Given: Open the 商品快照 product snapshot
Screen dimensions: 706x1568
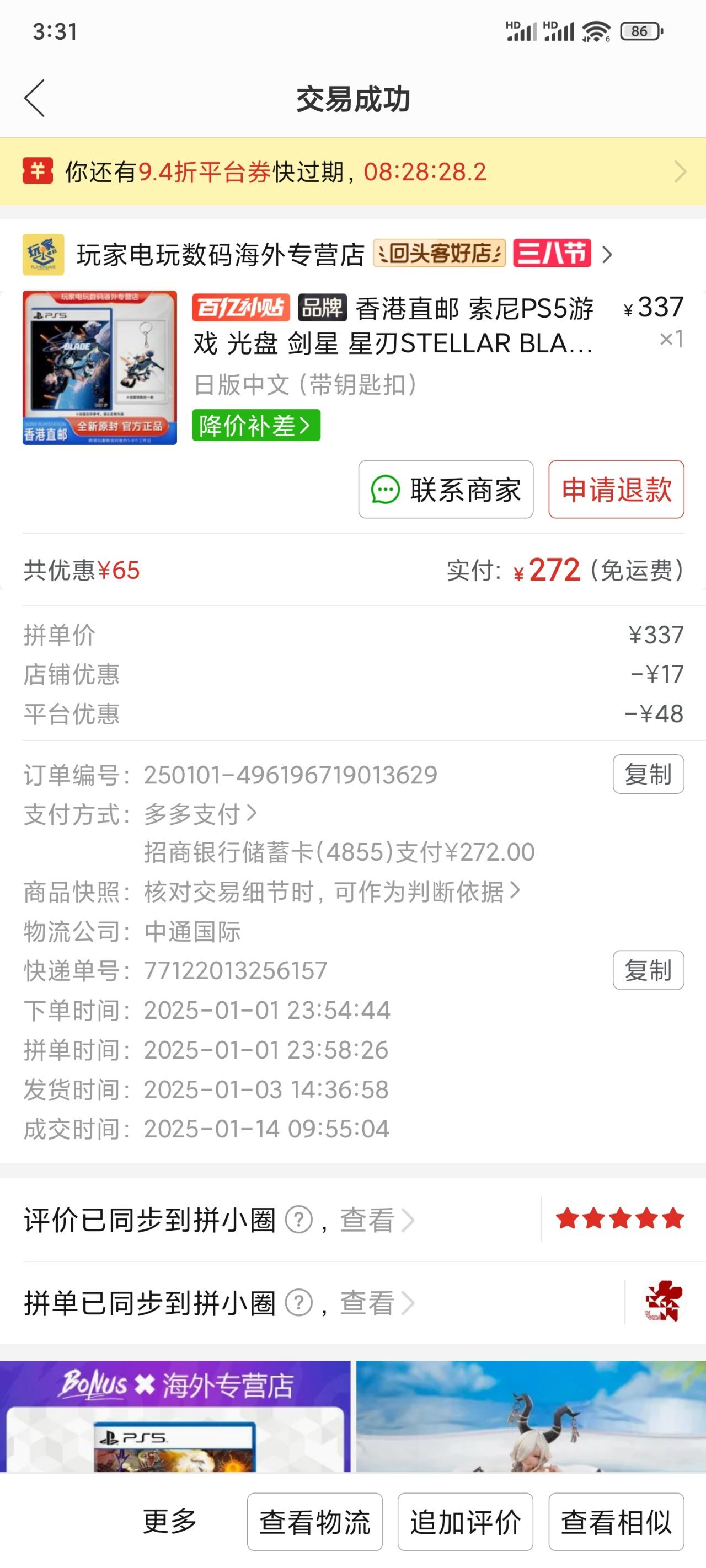Looking at the screenshot, I should (331, 892).
